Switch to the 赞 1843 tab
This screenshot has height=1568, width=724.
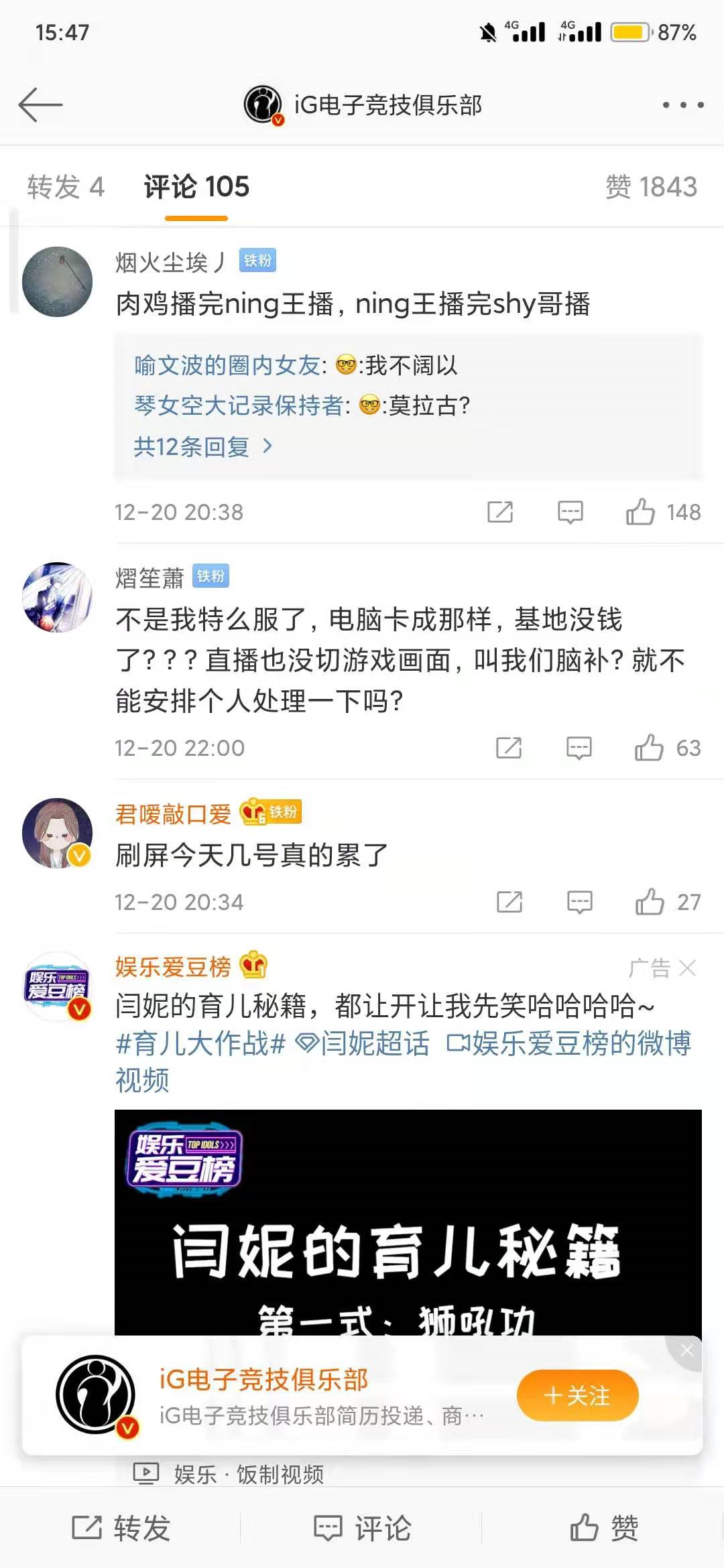pos(651,187)
